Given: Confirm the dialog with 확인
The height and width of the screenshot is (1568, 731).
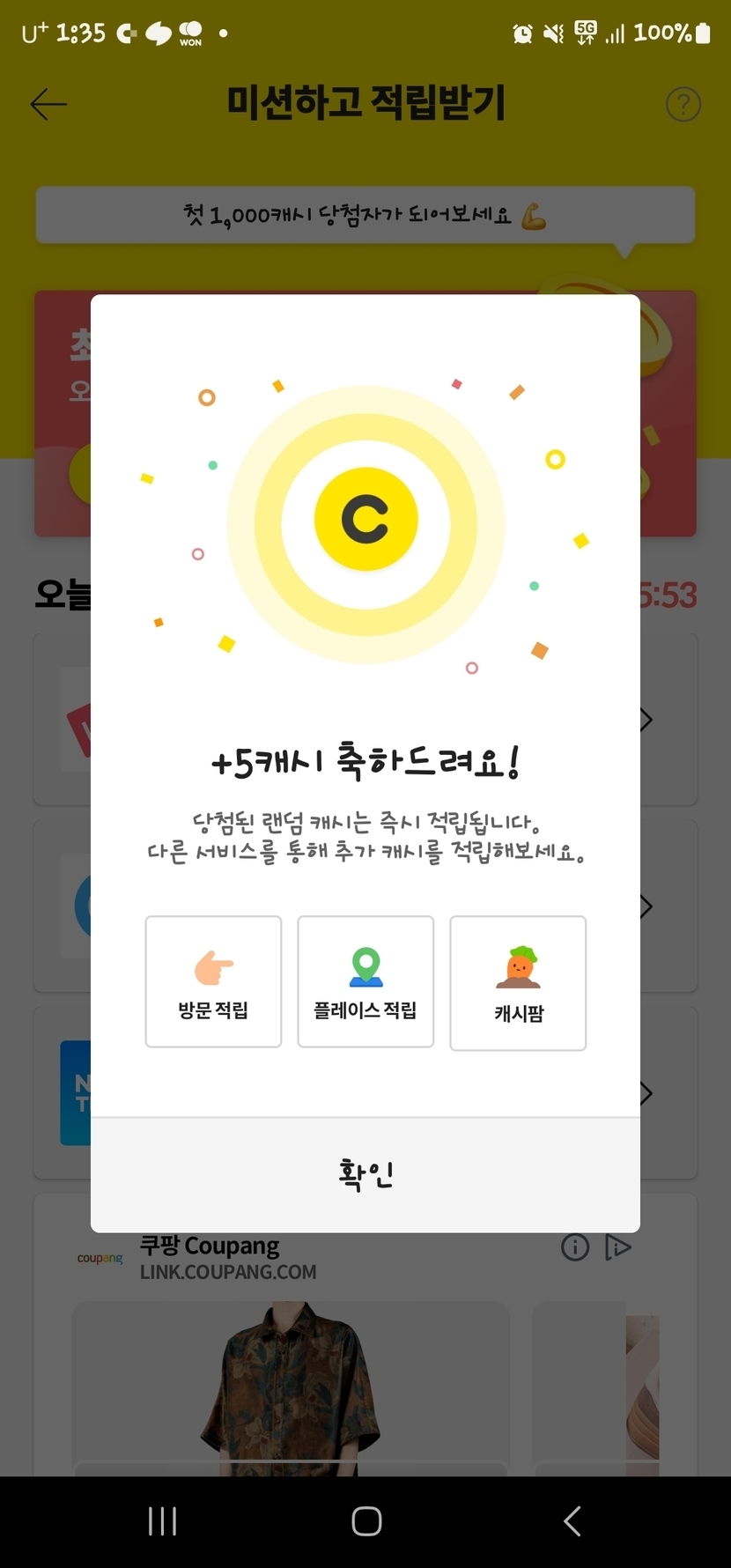Looking at the screenshot, I should 365,1175.
